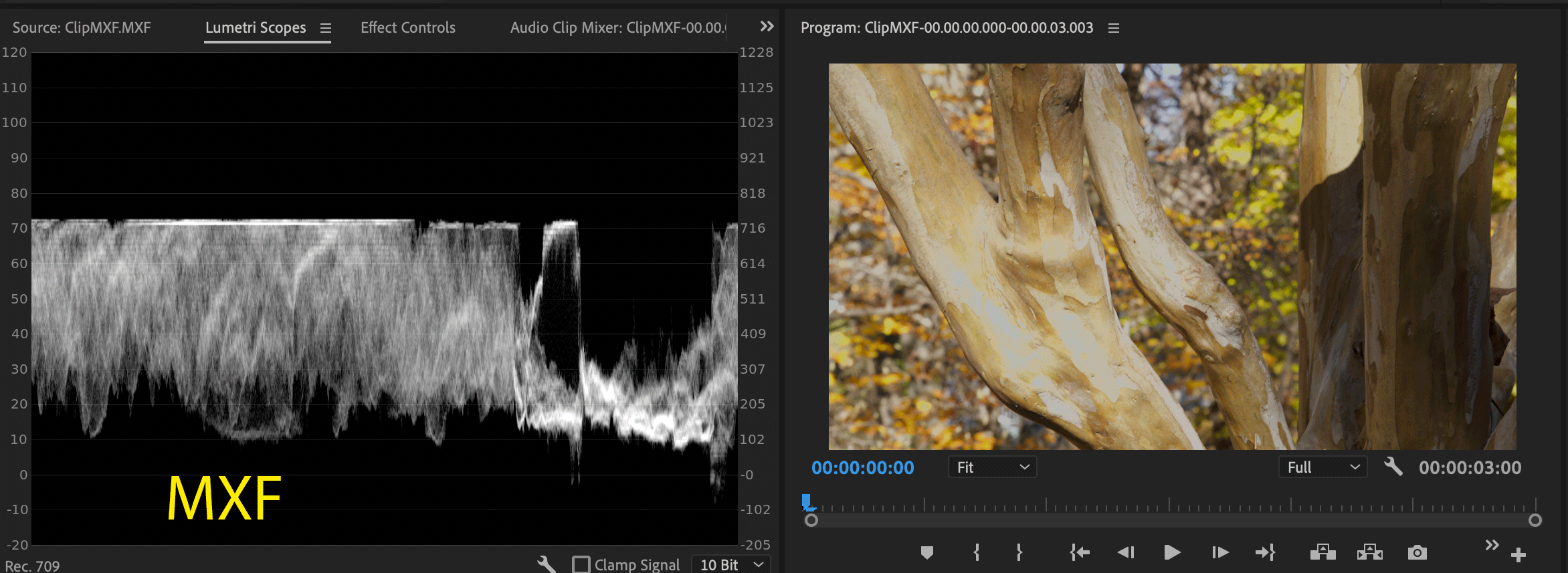Image resolution: width=1568 pixels, height=573 pixels.
Task: Open the Lumetri Scopes panel menu
Action: (326, 28)
